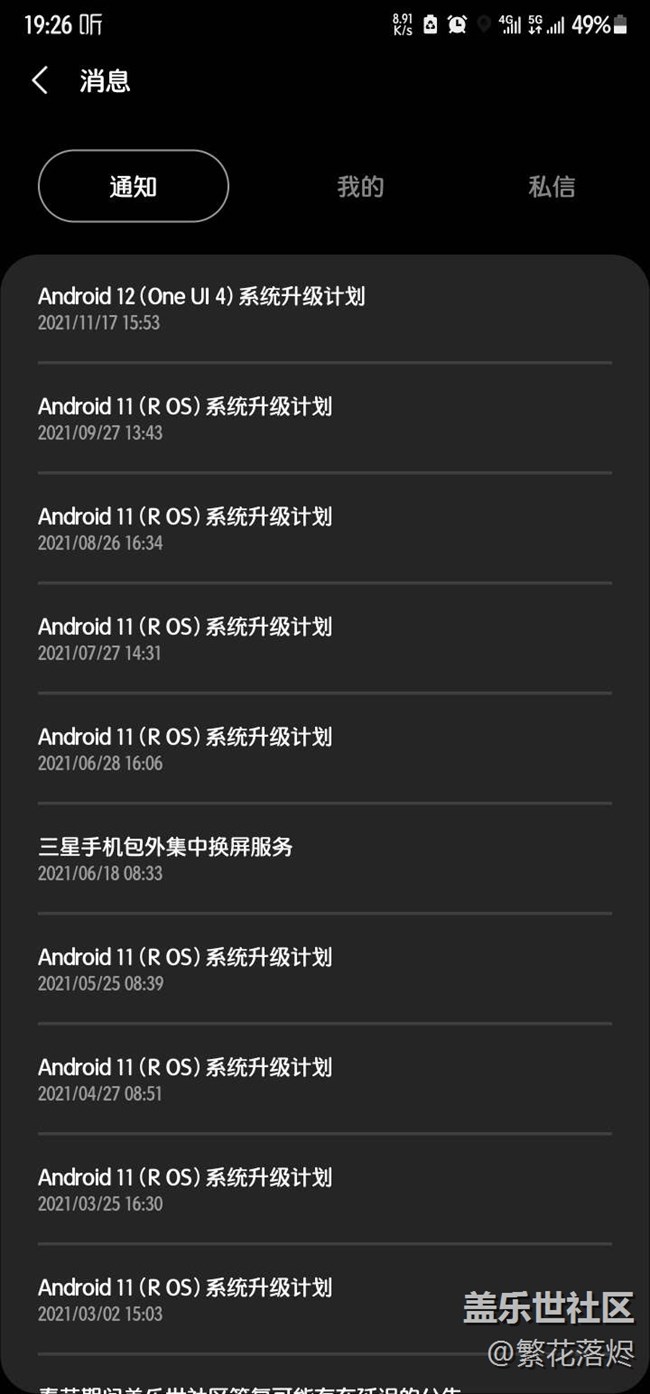
Task: Open the 三星手机包外集中换屏服务 notice
Action: tap(166, 857)
